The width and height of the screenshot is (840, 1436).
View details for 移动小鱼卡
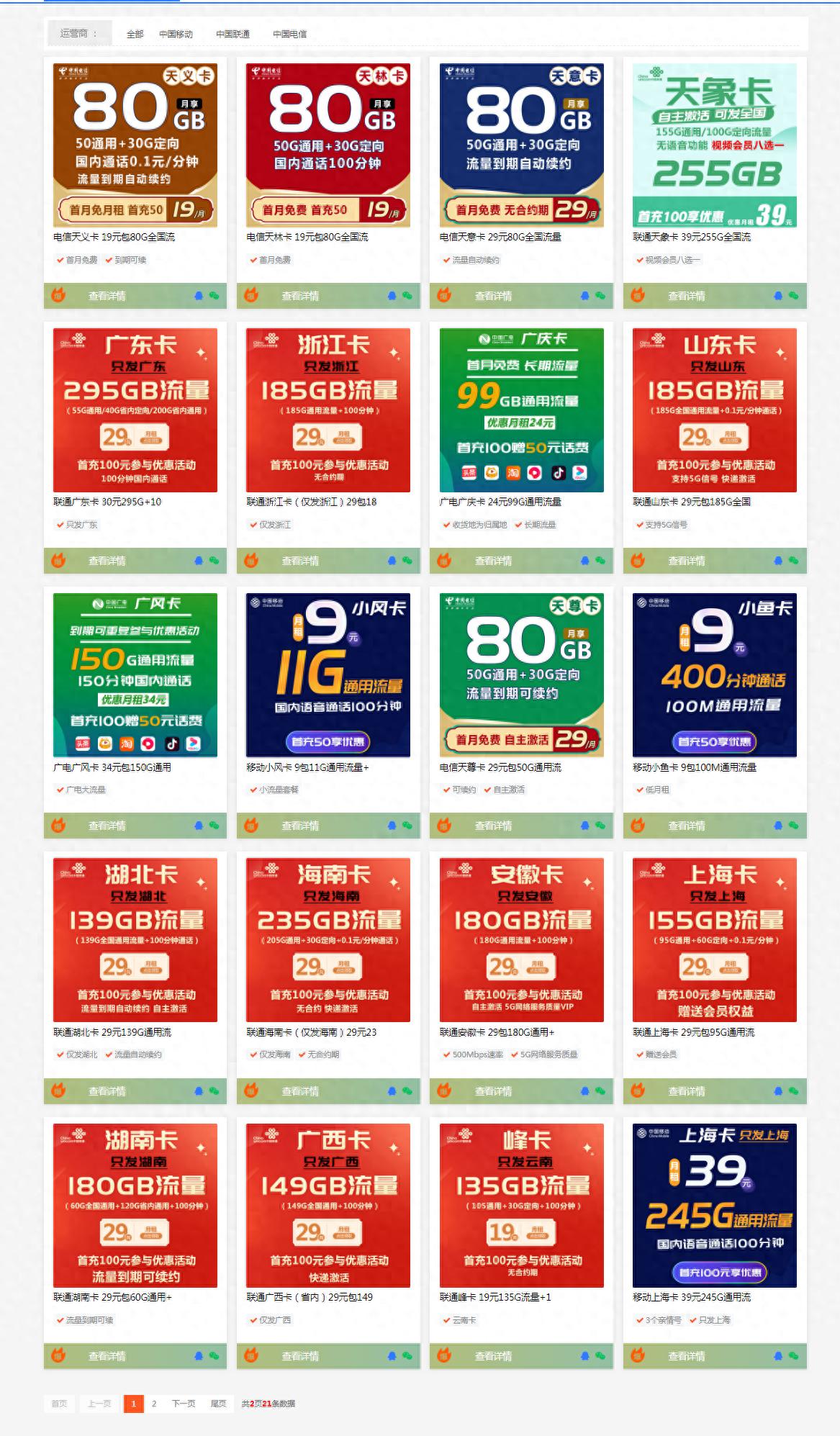coord(687,826)
